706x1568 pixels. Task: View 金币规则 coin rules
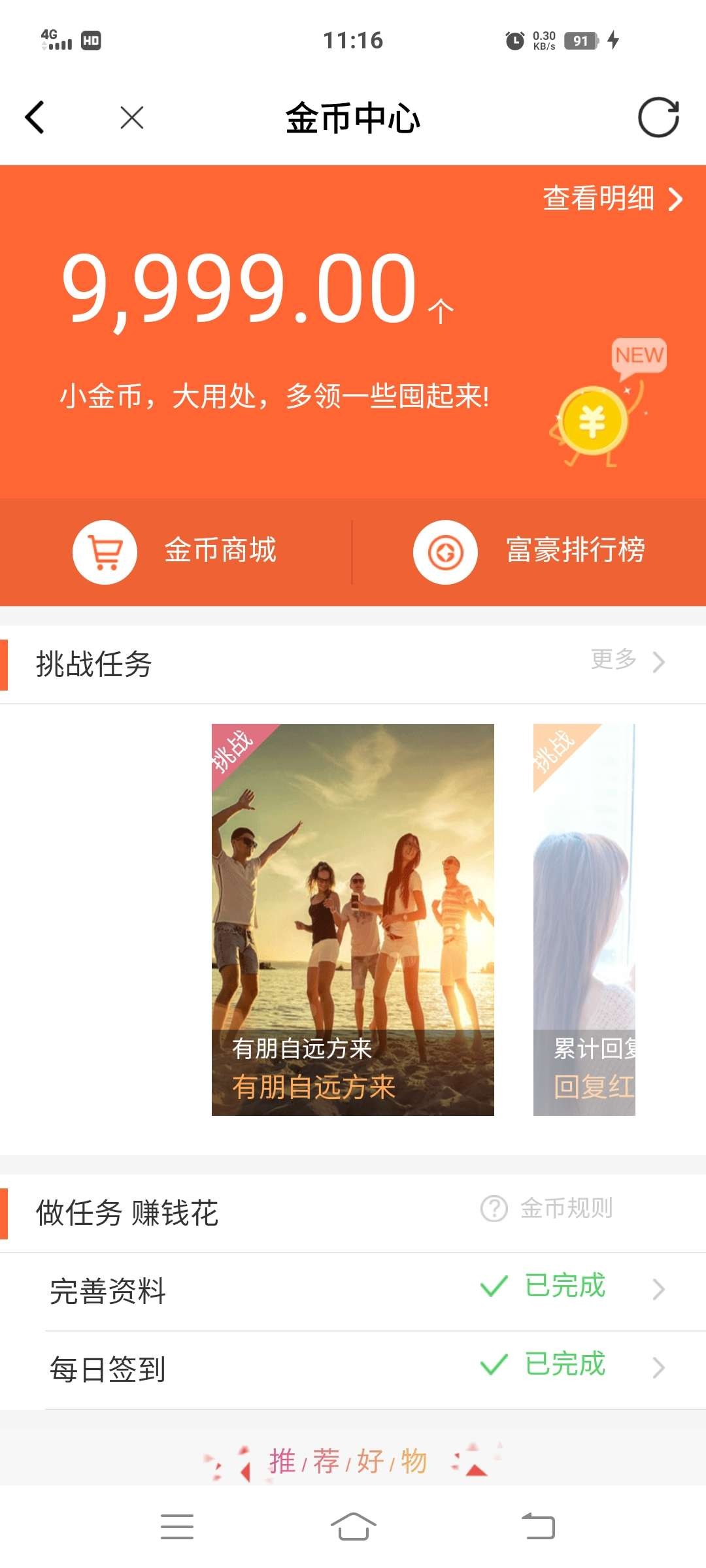pos(548,1209)
